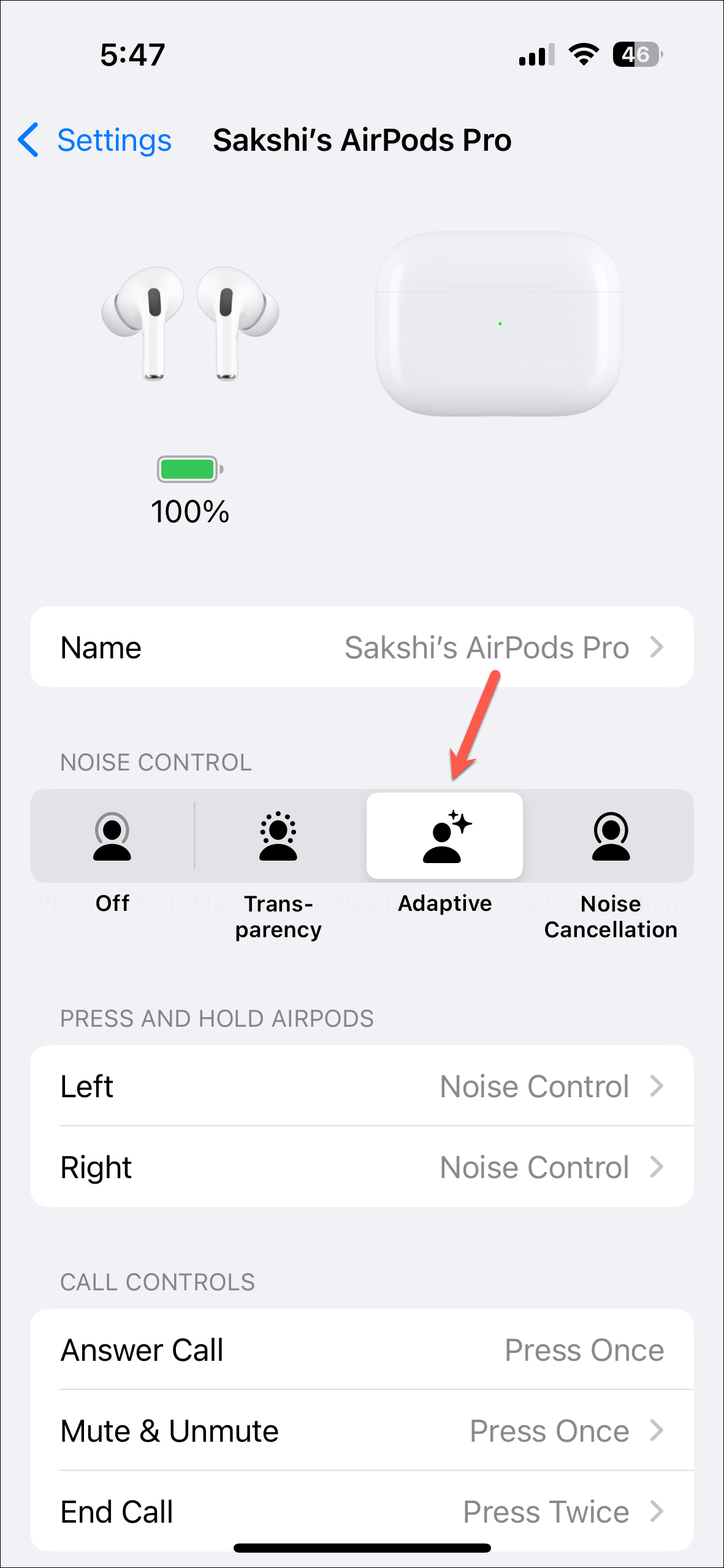Go back to Settings

click(x=95, y=140)
